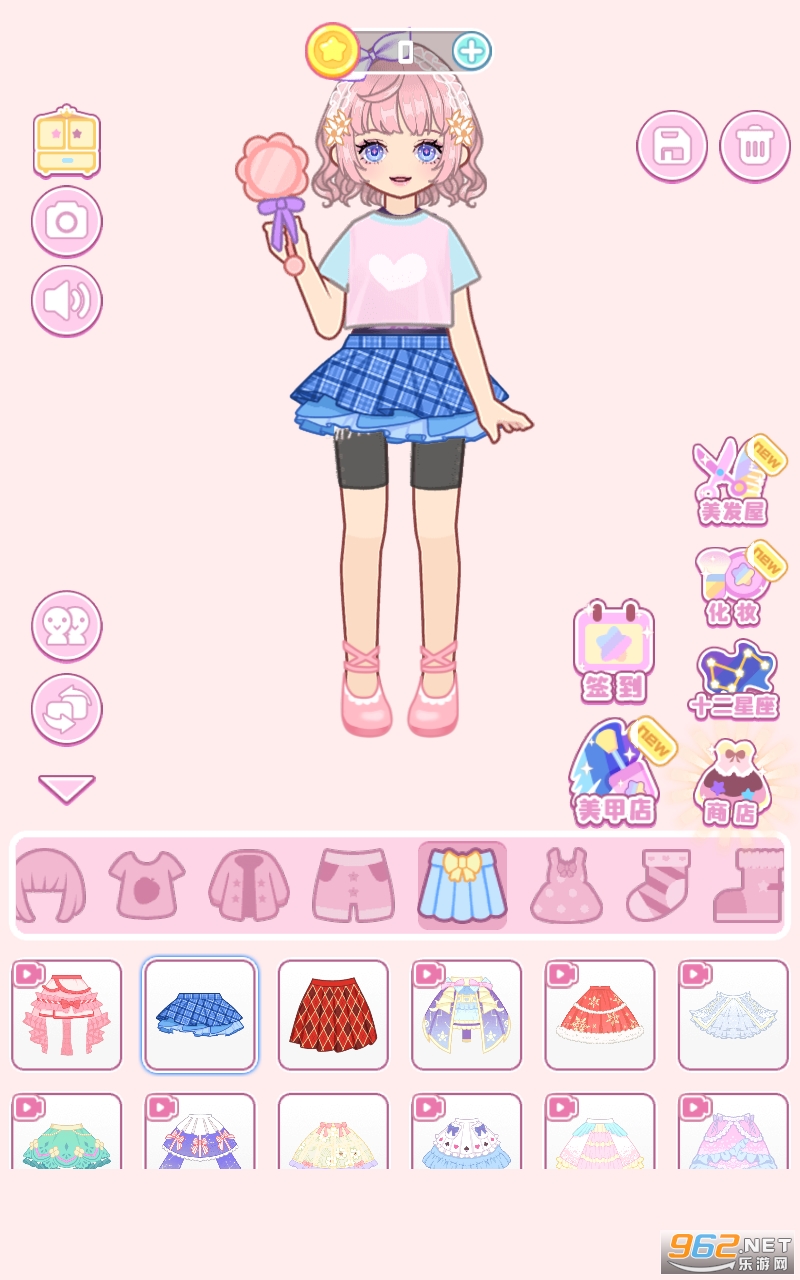Tap the swap arrows icon

pos(67,709)
